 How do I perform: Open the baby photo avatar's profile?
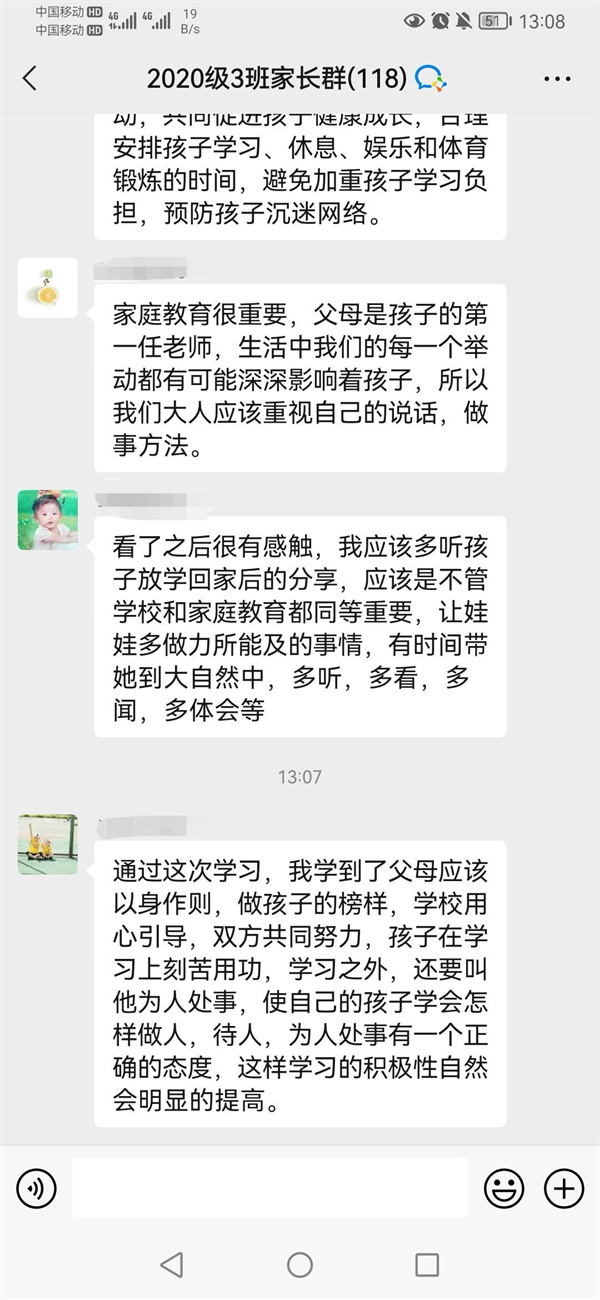point(47,520)
